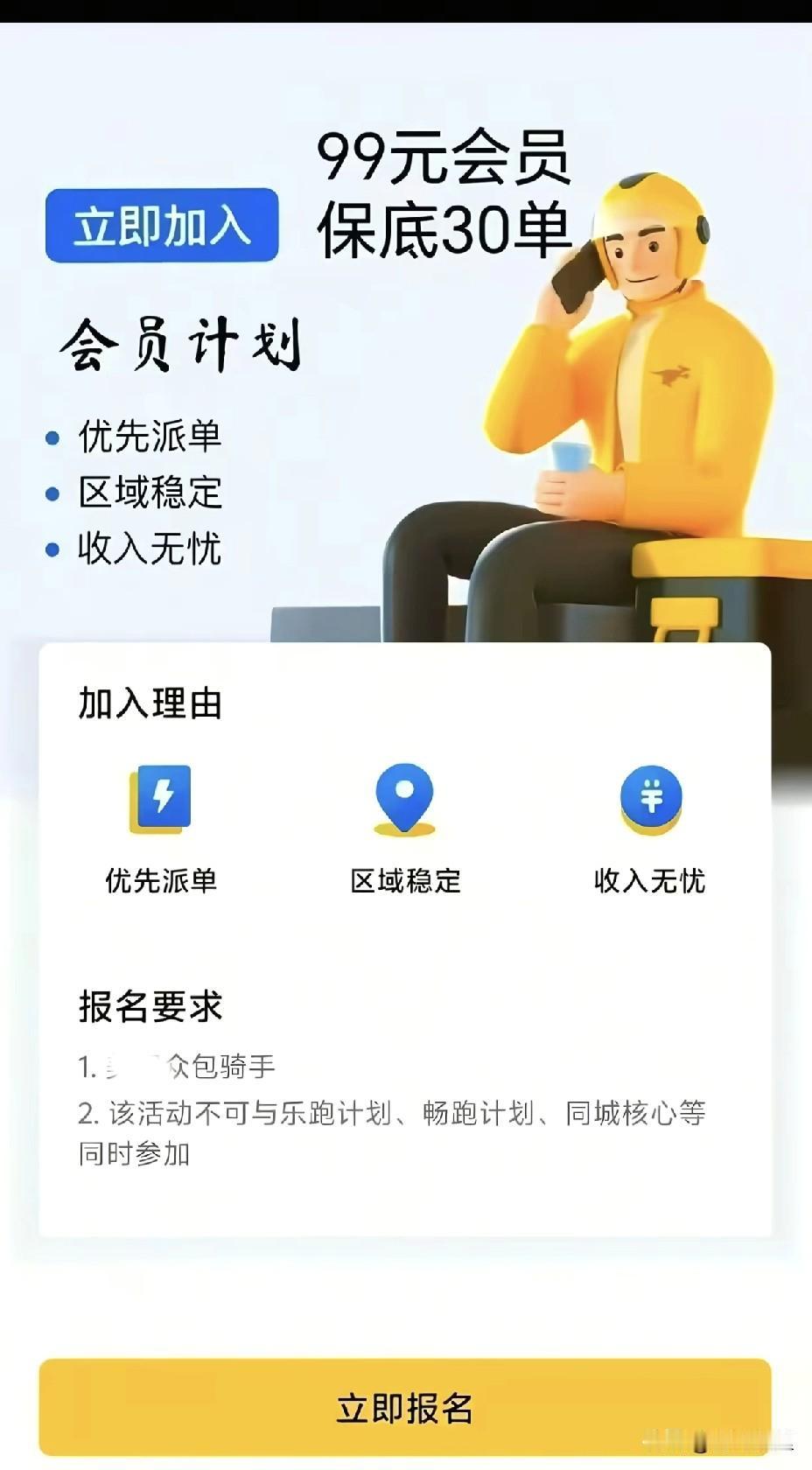This screenshot has width=812, height=1470.
Task: Select the 优先派单 bullet point item
Action: click(x=150, y=435)
